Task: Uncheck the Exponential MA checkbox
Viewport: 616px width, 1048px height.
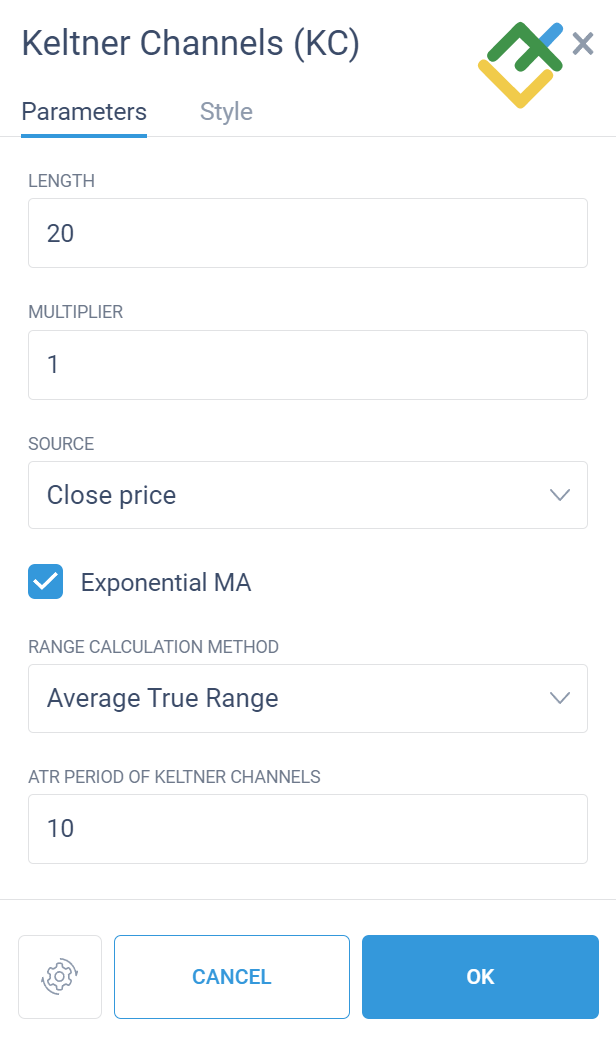Action: point(45,581)
